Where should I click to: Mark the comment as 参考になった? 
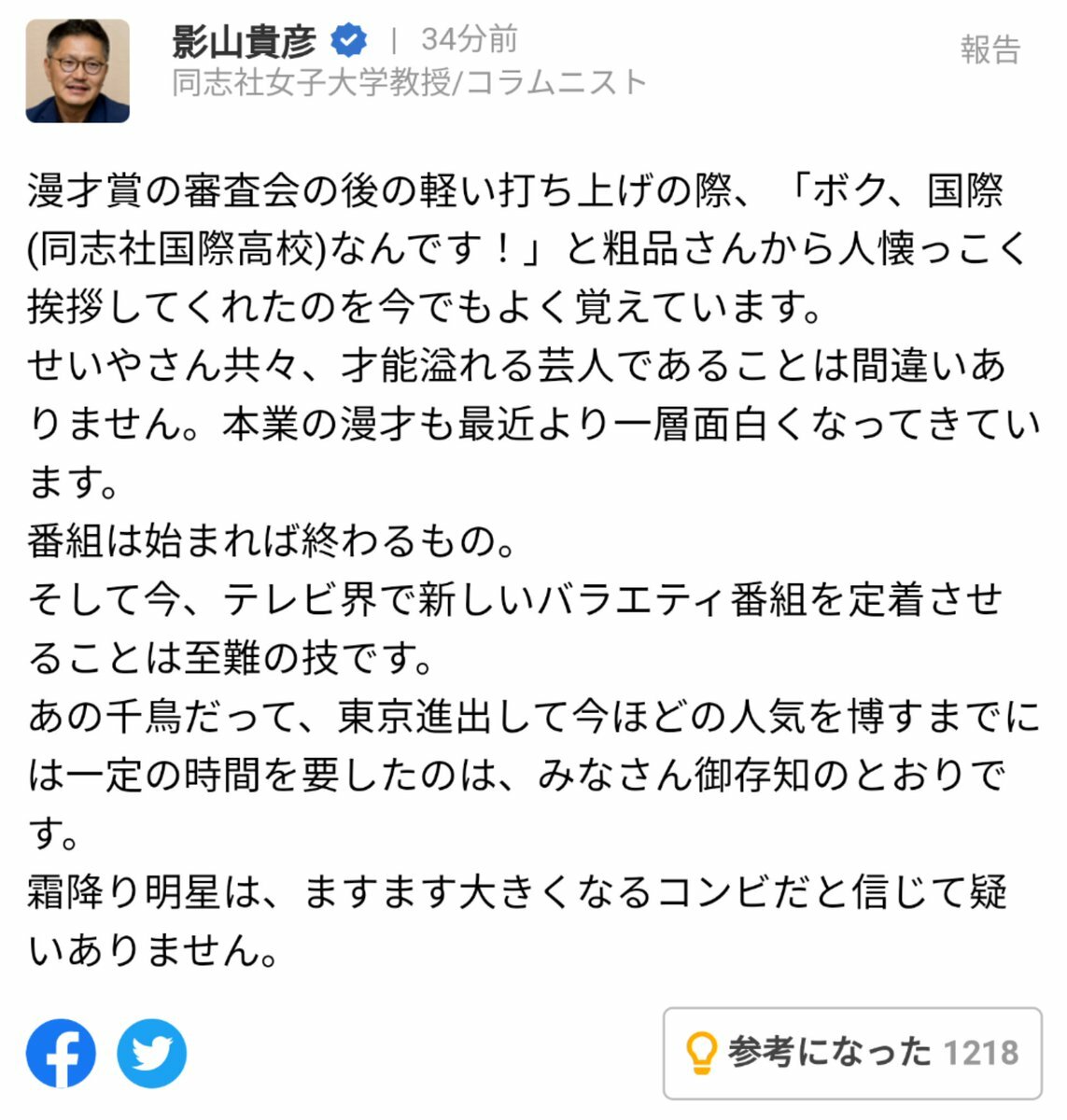(851, 1053)
